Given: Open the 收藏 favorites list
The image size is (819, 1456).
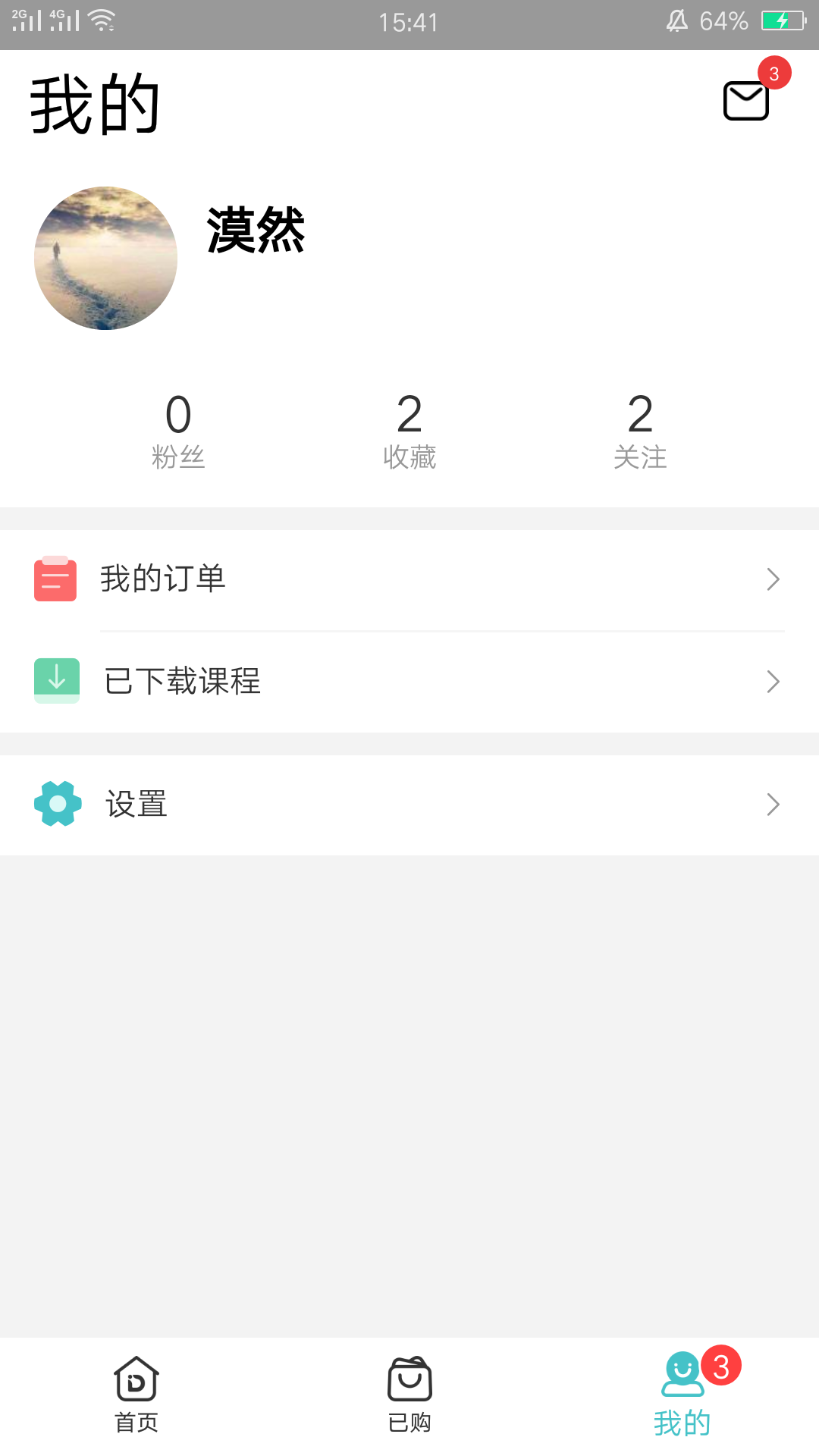Looking at the screenshot, I should 409,432.
